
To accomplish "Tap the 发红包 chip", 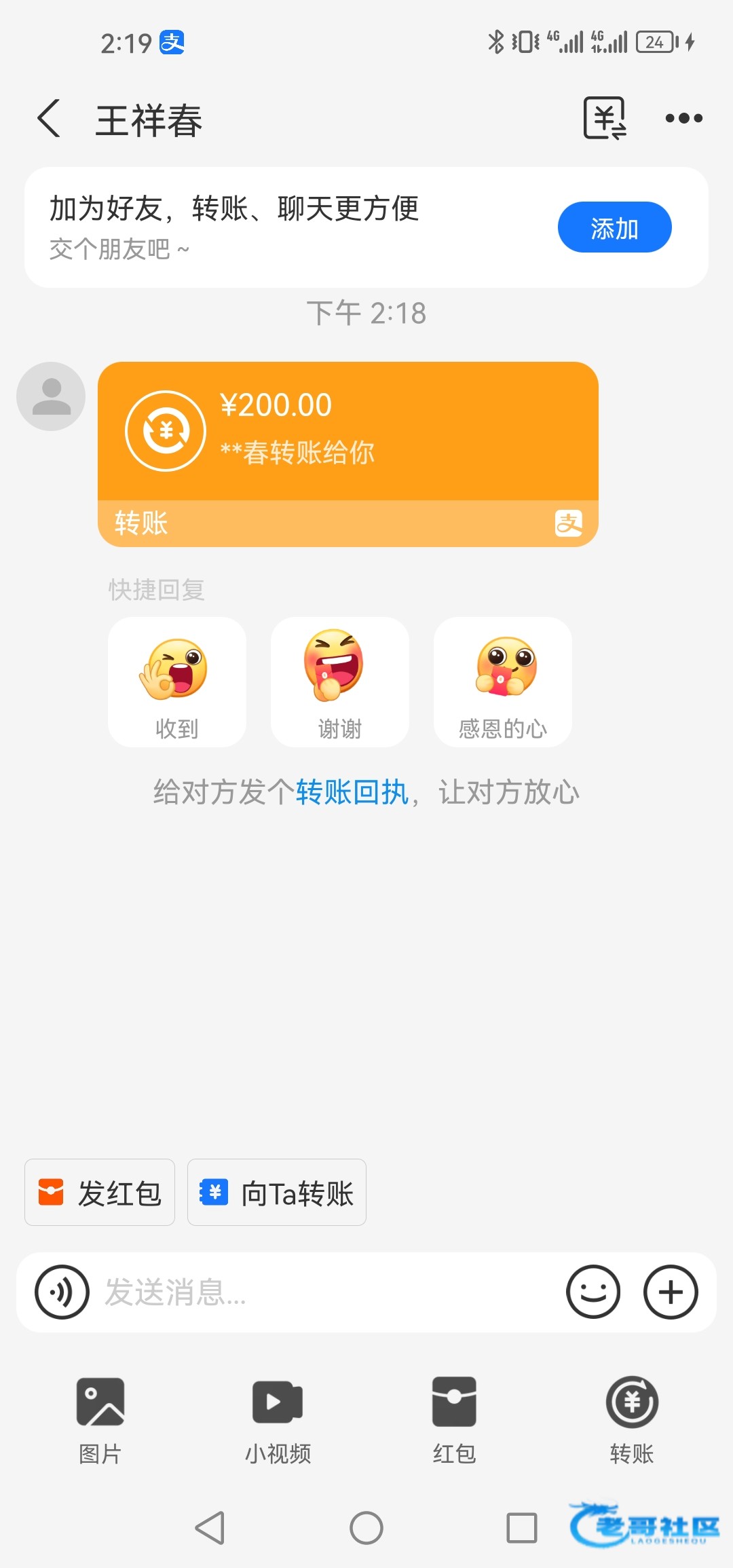I will click(100, 1193).
